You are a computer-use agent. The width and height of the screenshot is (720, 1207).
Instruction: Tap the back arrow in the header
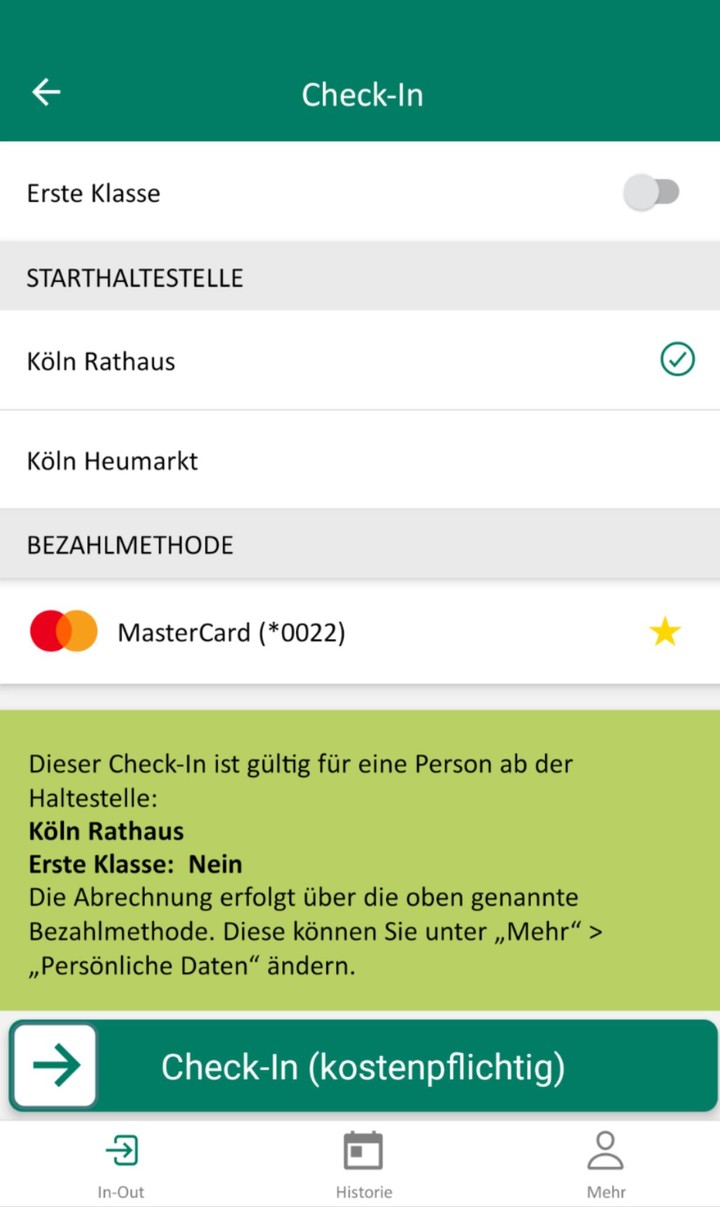click(45, 91)
